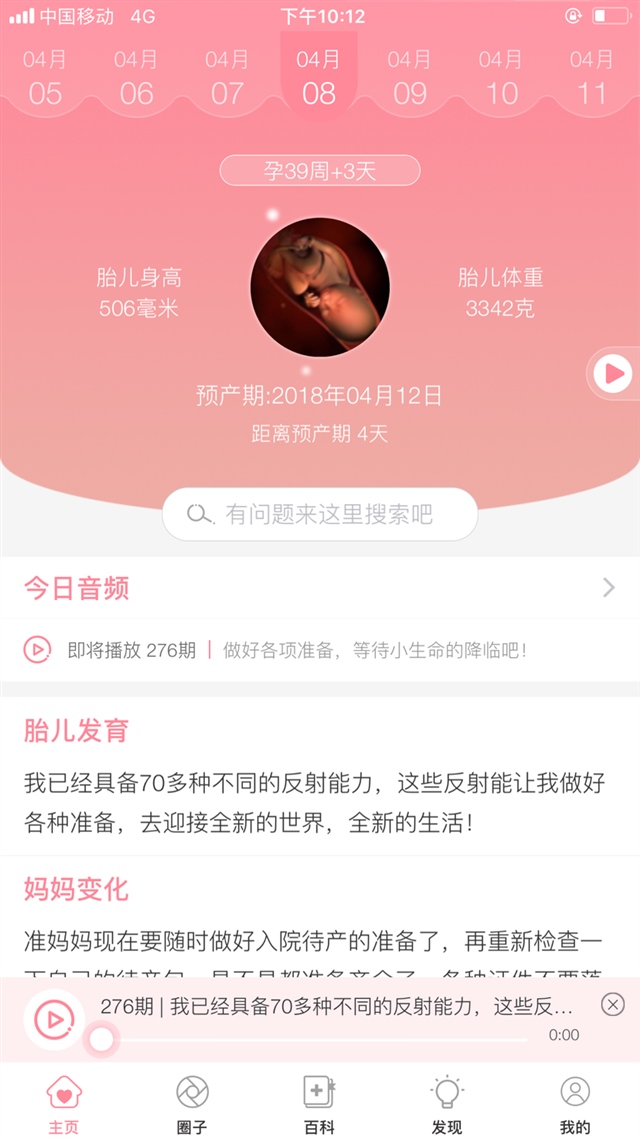Play the upcoming 276期 audio

[x=37, y=650]
